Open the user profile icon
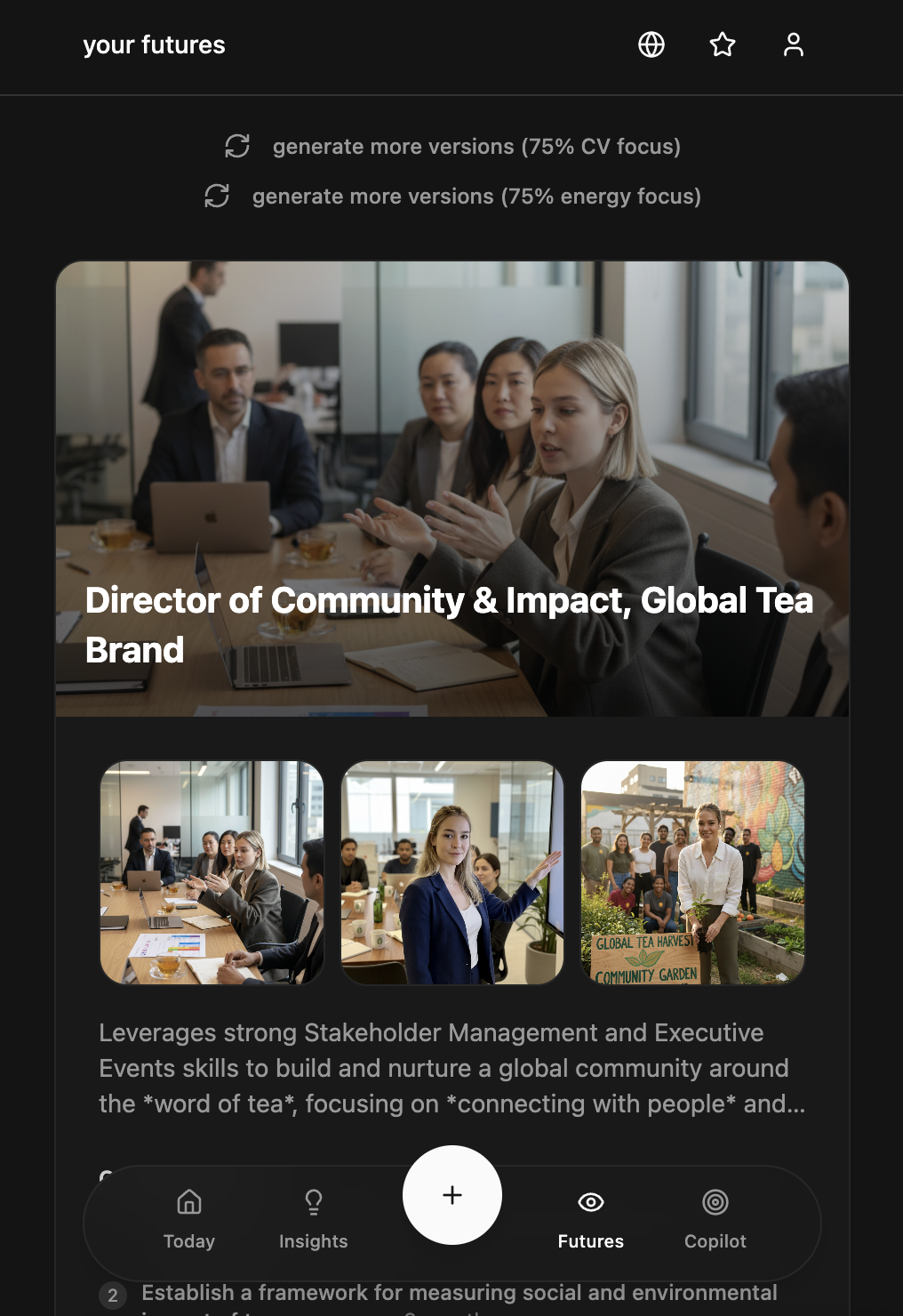The width and height of the screenshot is (903, 1316). pos(793,44)
